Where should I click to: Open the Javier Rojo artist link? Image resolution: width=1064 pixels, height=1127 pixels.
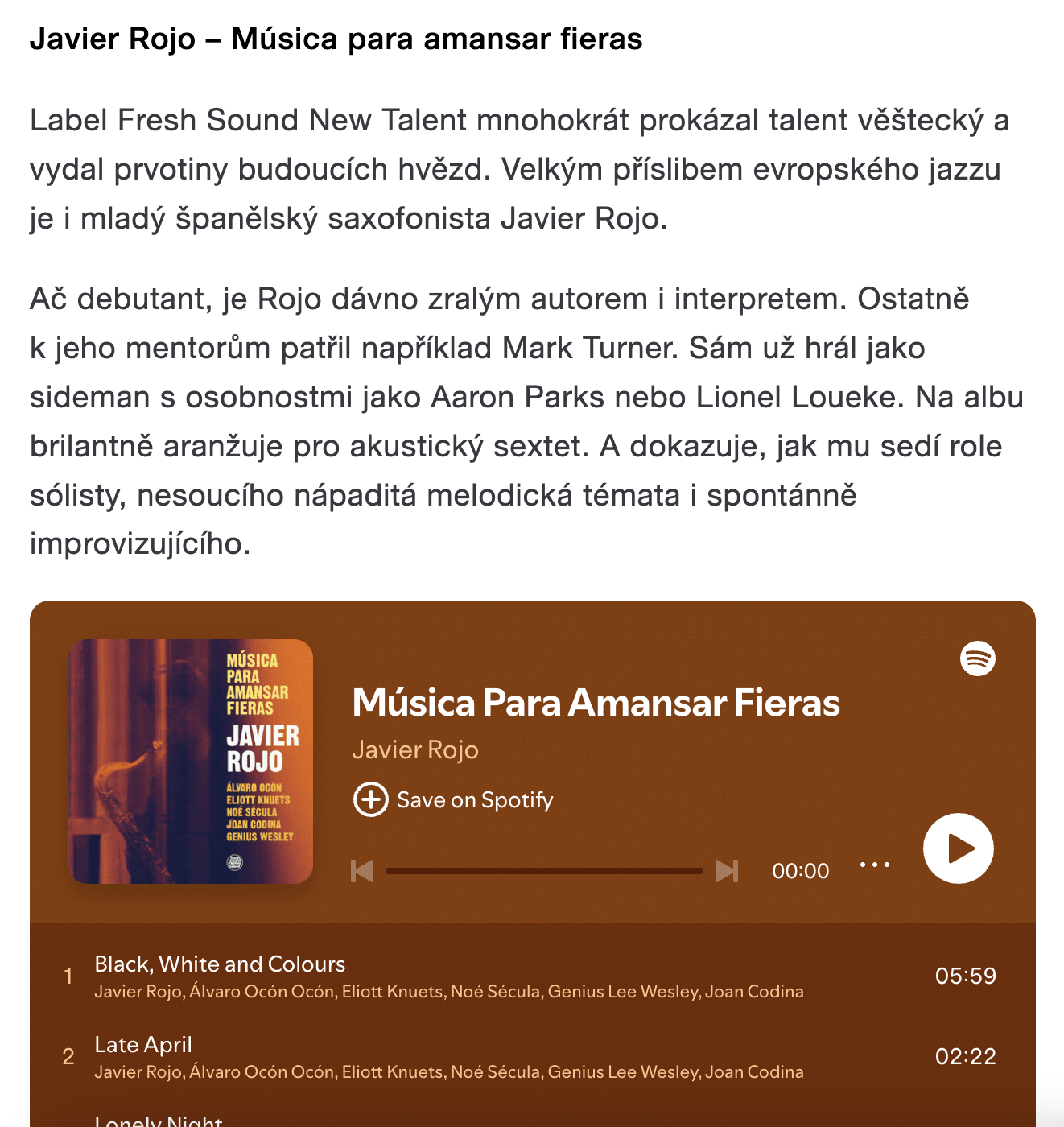414,749
